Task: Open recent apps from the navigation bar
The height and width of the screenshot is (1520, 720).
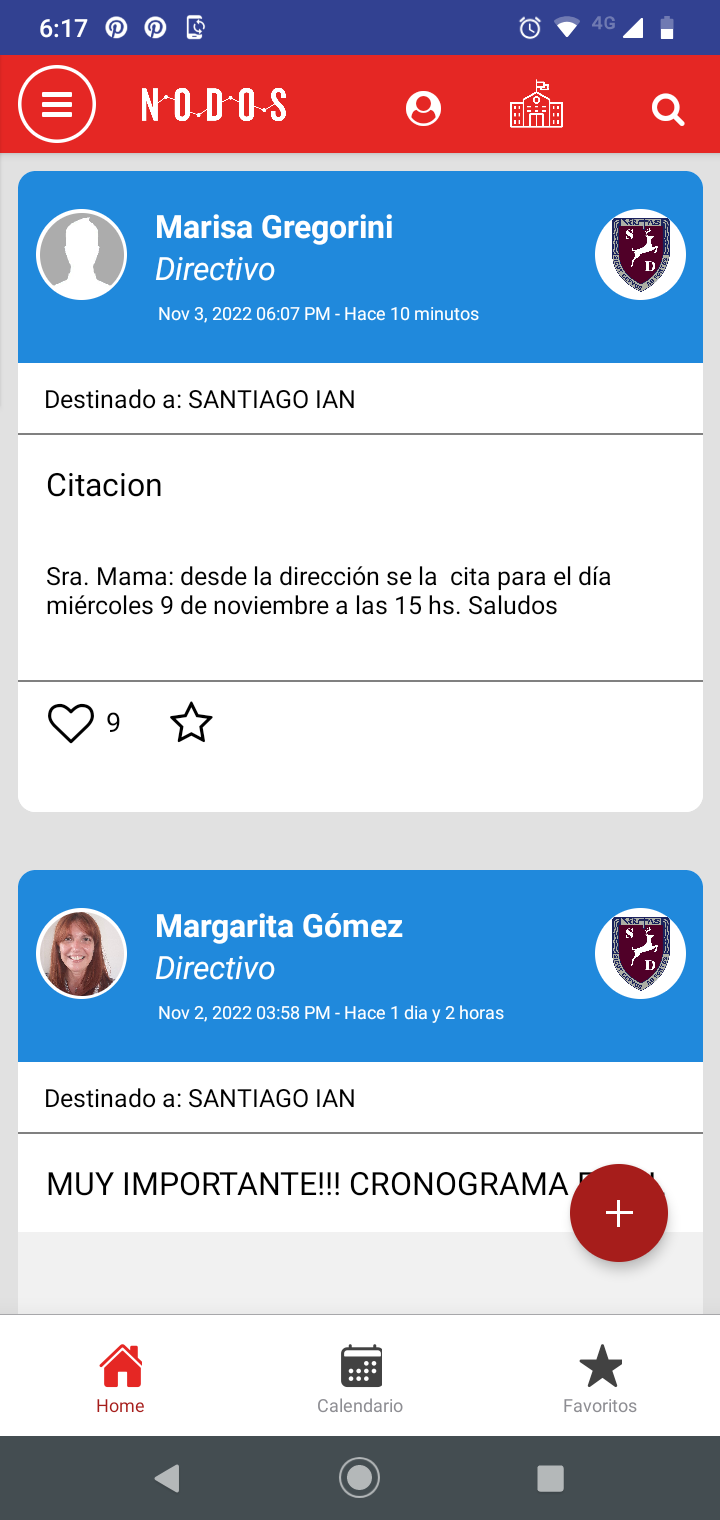Action: coord(550,1478)
